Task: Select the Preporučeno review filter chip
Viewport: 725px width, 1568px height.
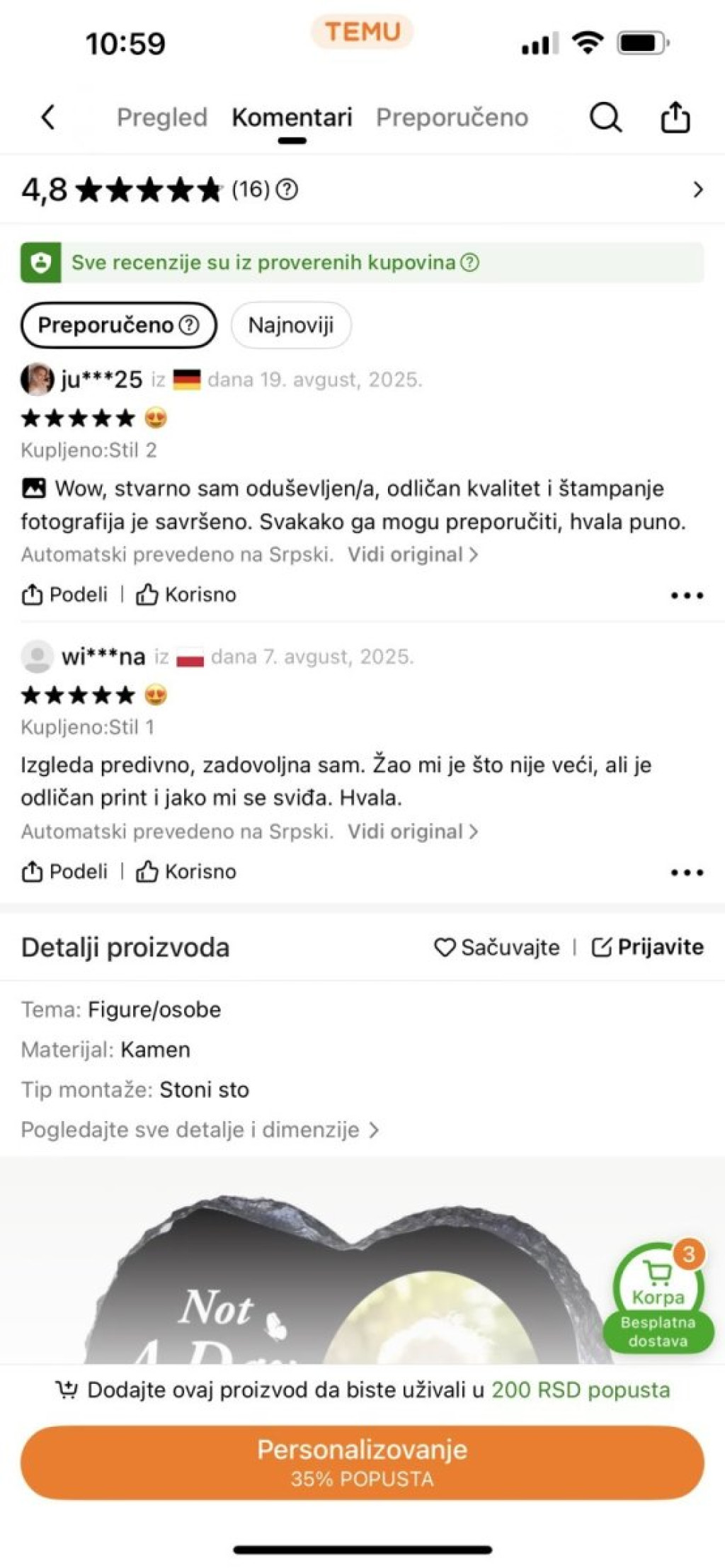Action: pos(118,325)
